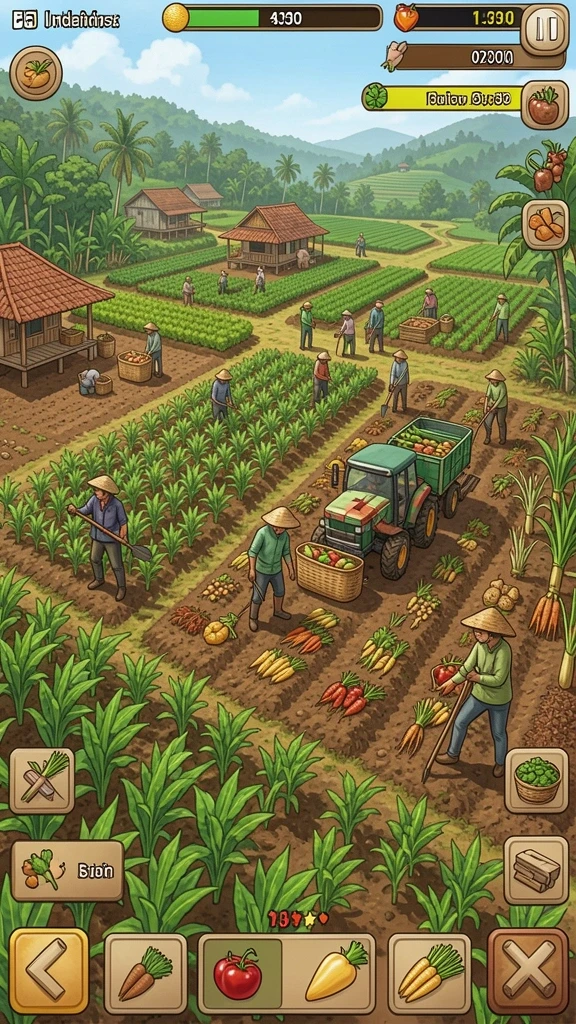
Task: Open the orange vegetables button on right edge
Action: click(x=545, y=225)
